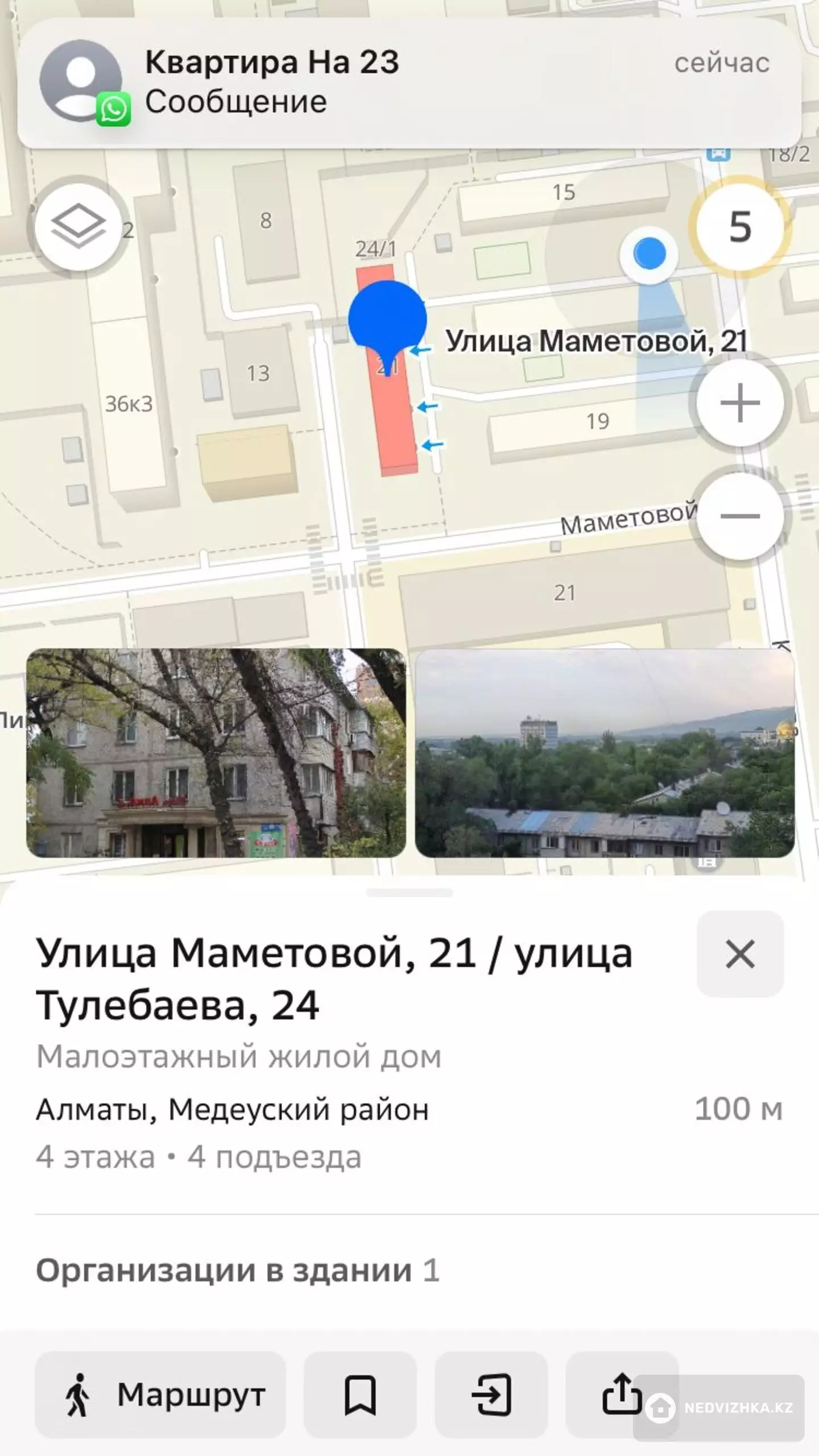The height and width of the screenshot is (1456, 819).
Task: Open the building facade photo
Action: (x=216, y=753)
